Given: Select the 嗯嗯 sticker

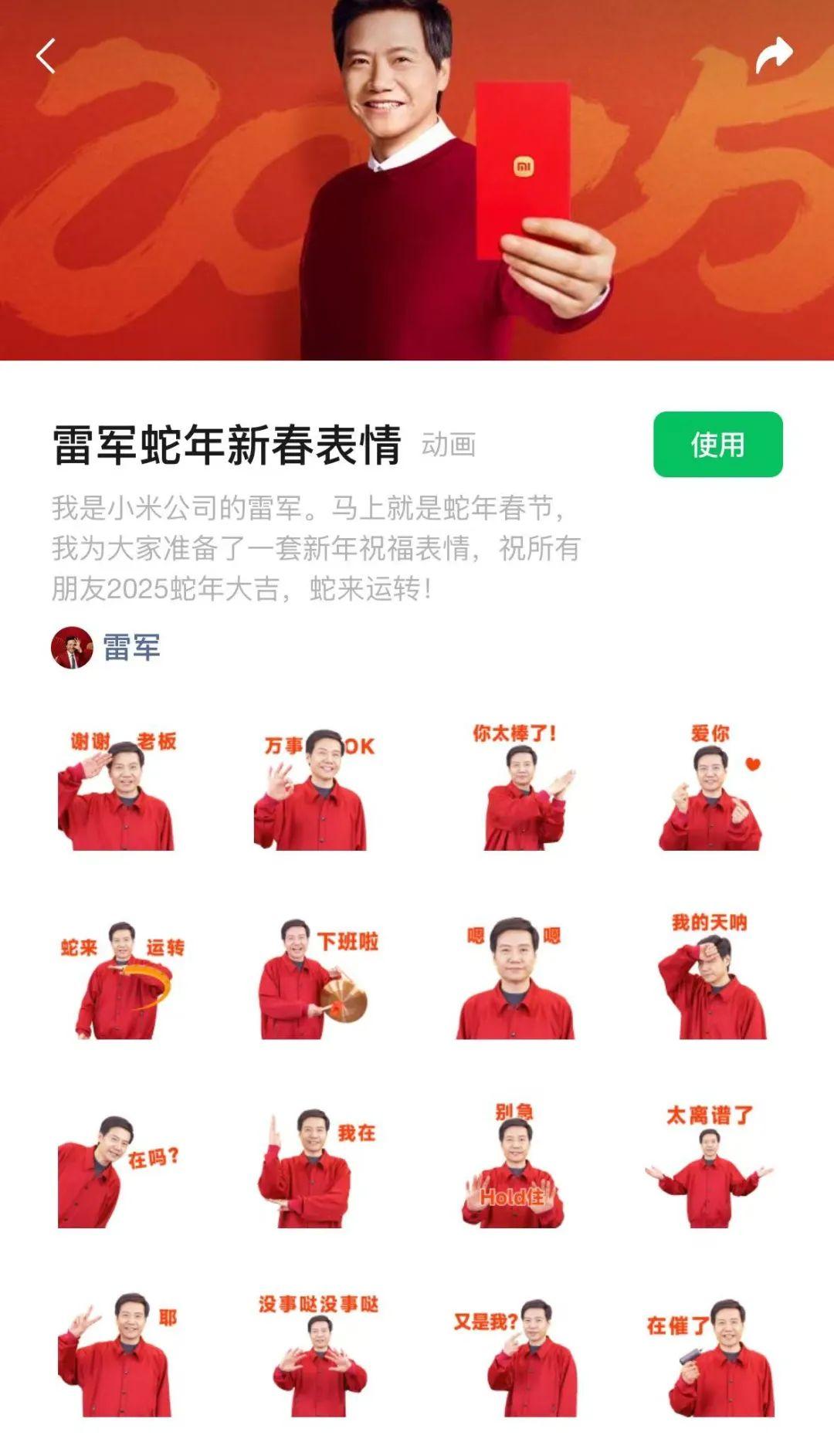Looking at the screenshot, I should pyautogui.click(x=515, y=977).
